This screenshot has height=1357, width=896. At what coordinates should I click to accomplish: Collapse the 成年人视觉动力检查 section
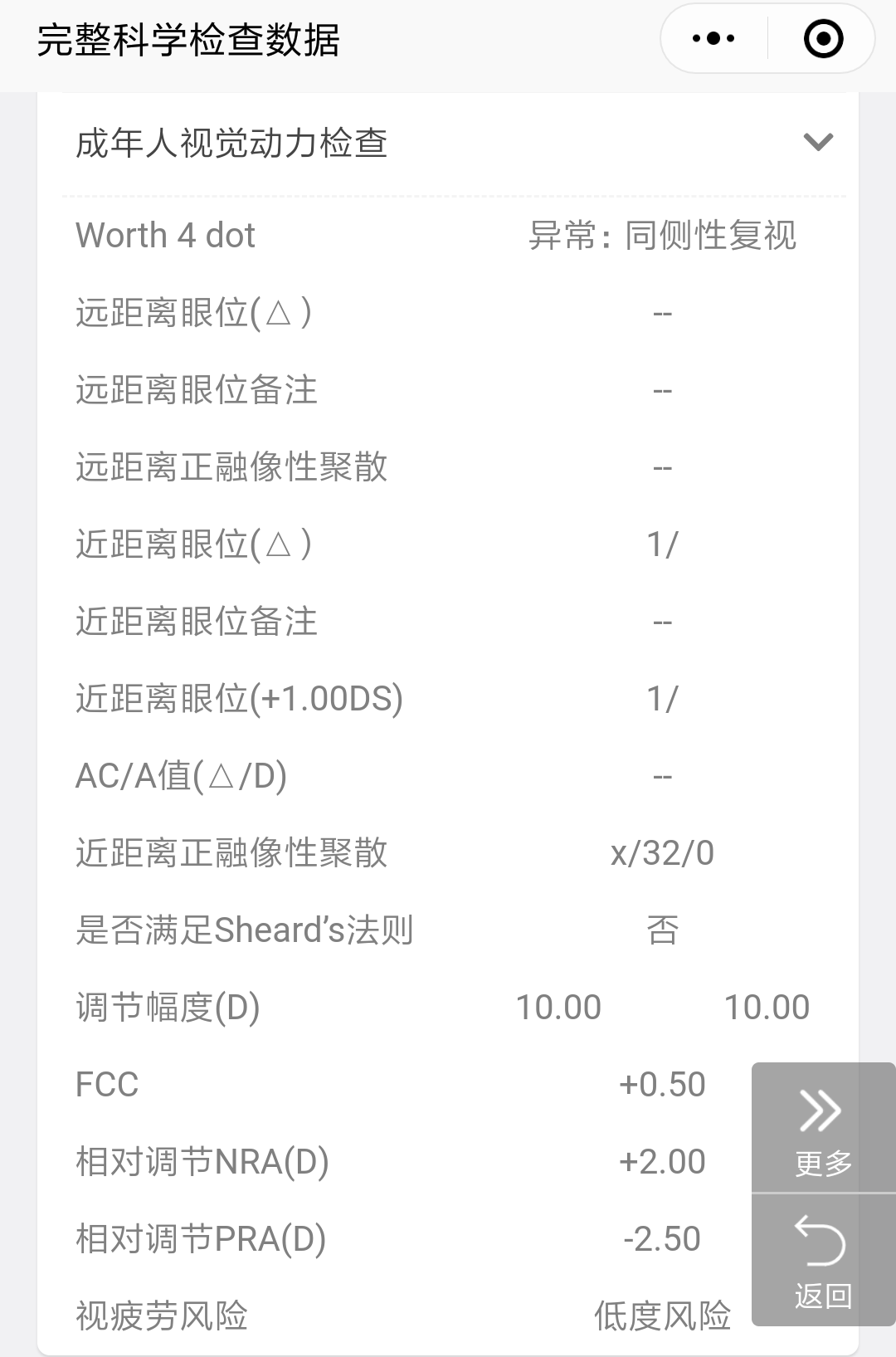[x=818, y=142]
